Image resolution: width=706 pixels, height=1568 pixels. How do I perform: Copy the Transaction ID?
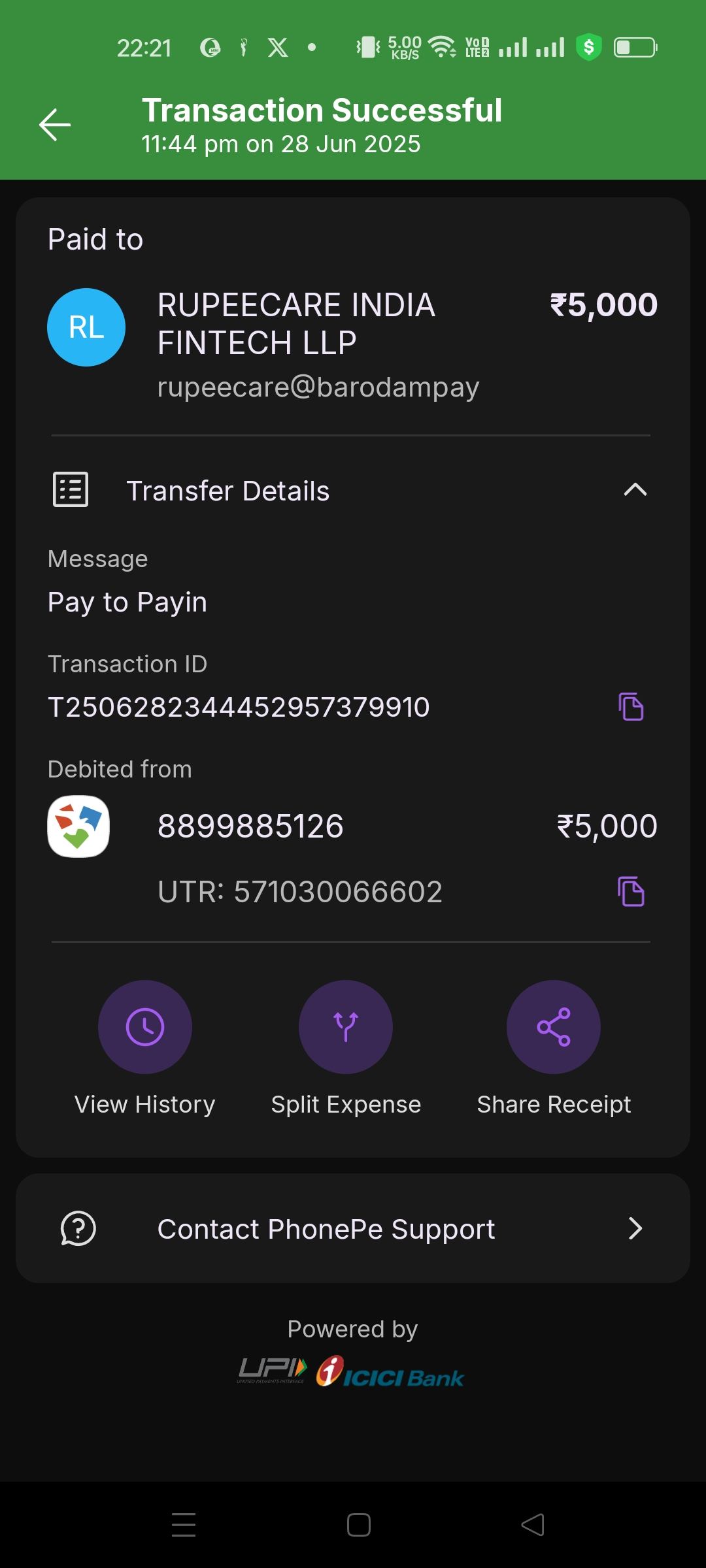[631, 707]
